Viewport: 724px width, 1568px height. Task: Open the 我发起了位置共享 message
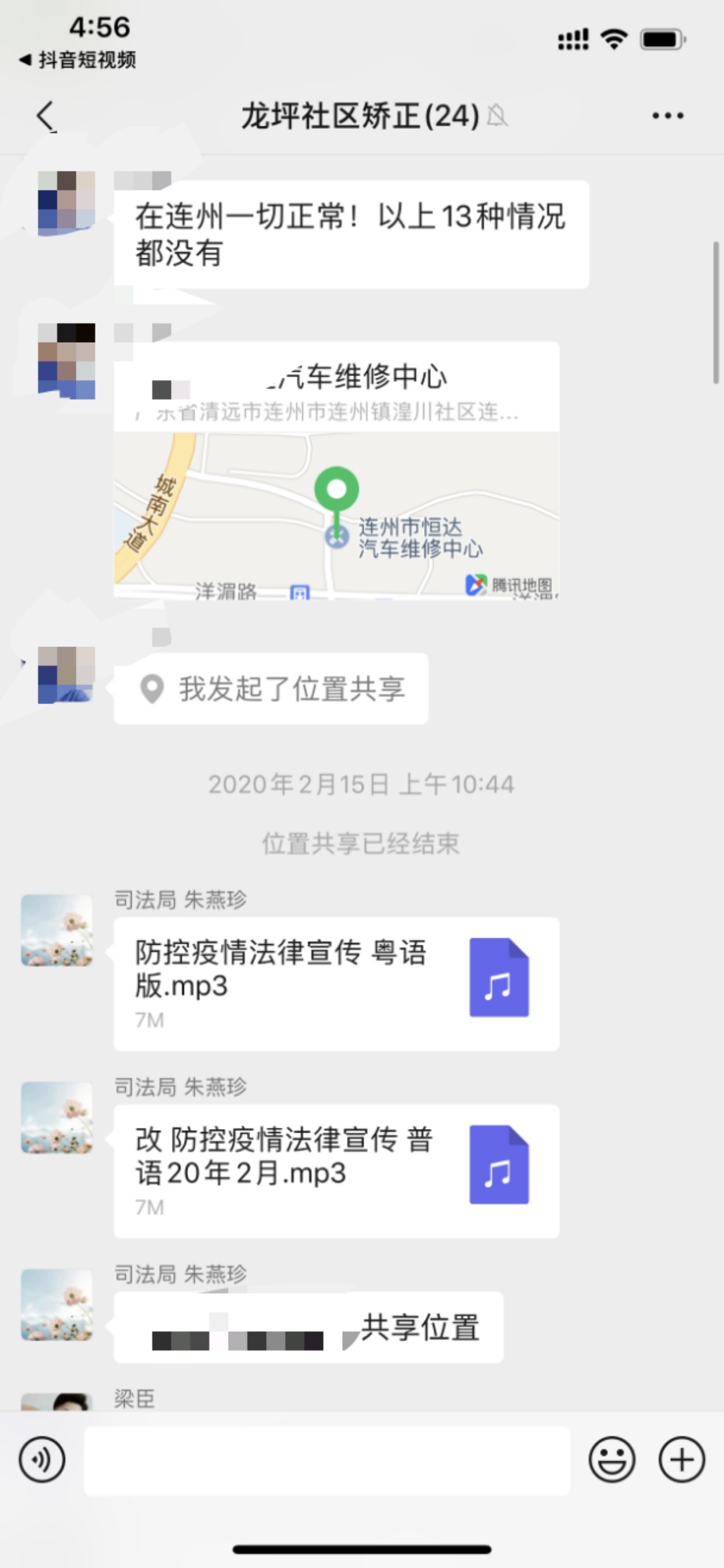coord(271,688)
